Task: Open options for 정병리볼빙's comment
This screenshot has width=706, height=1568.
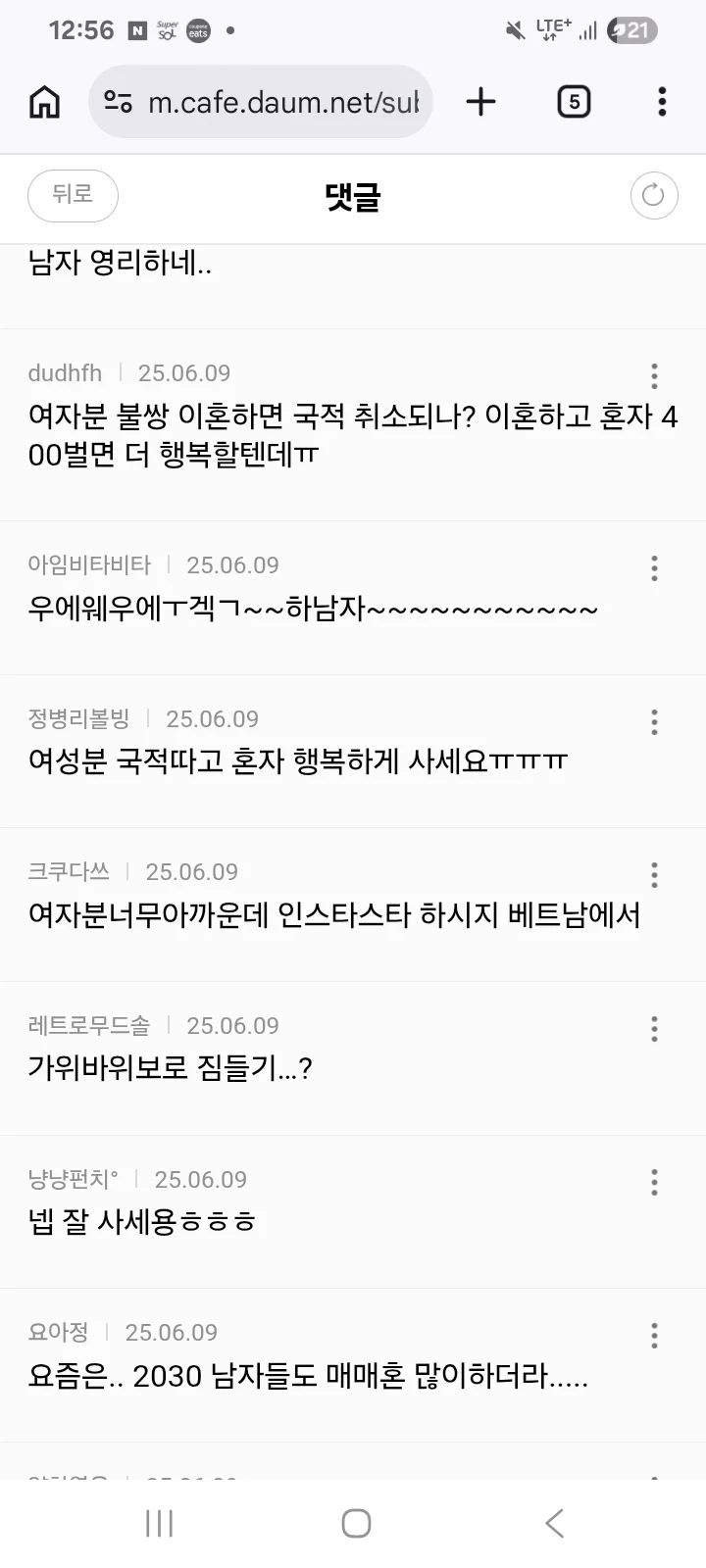Action: tap(654, 722)
